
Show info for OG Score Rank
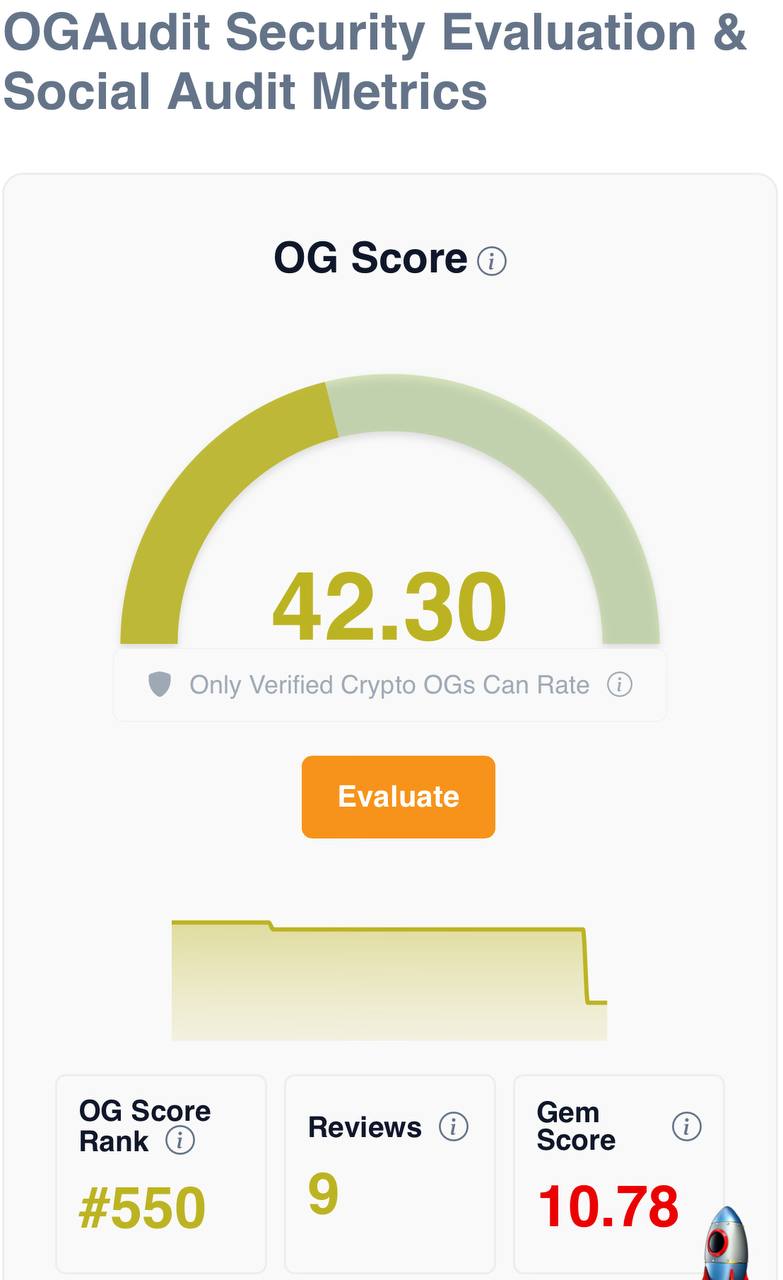pos(179,1140)
